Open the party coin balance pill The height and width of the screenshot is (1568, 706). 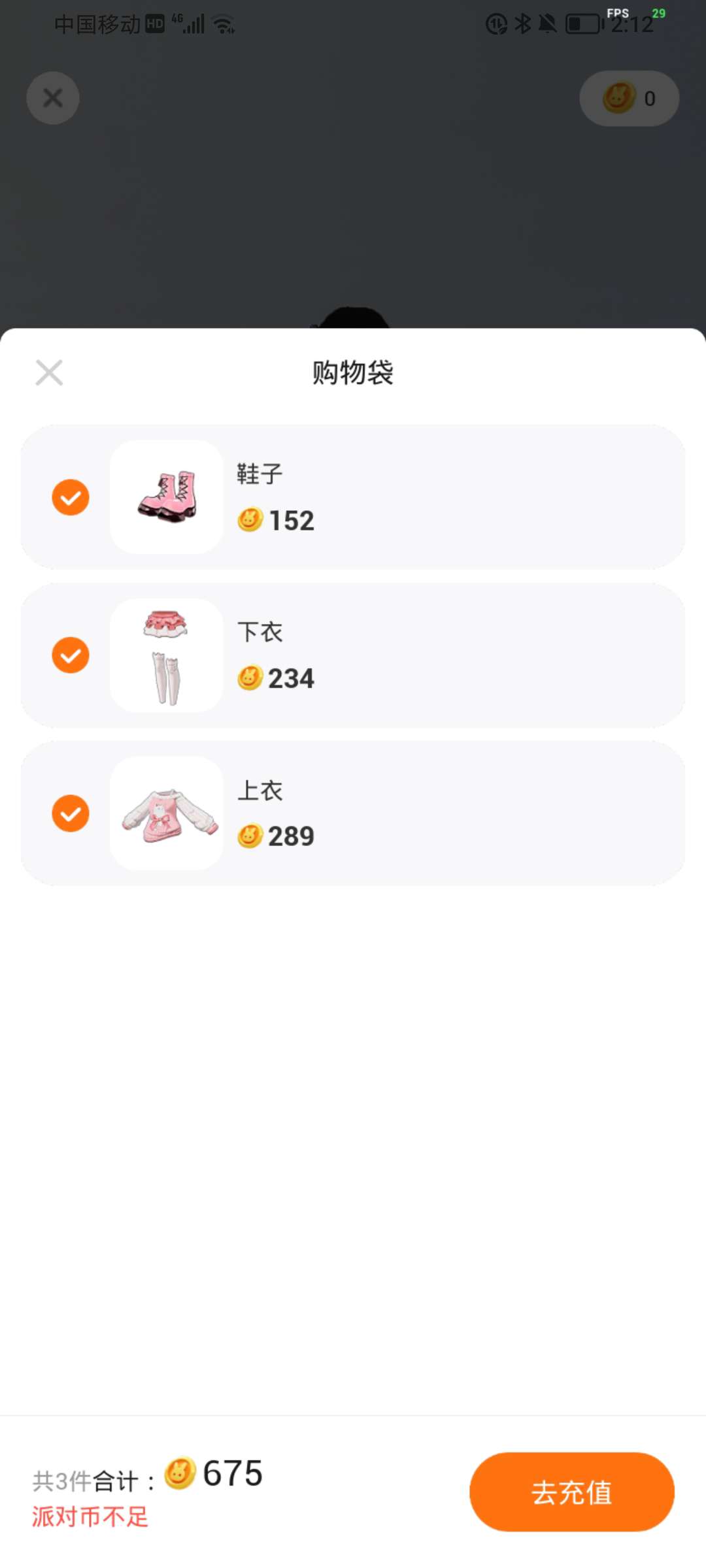click(629, 99)
